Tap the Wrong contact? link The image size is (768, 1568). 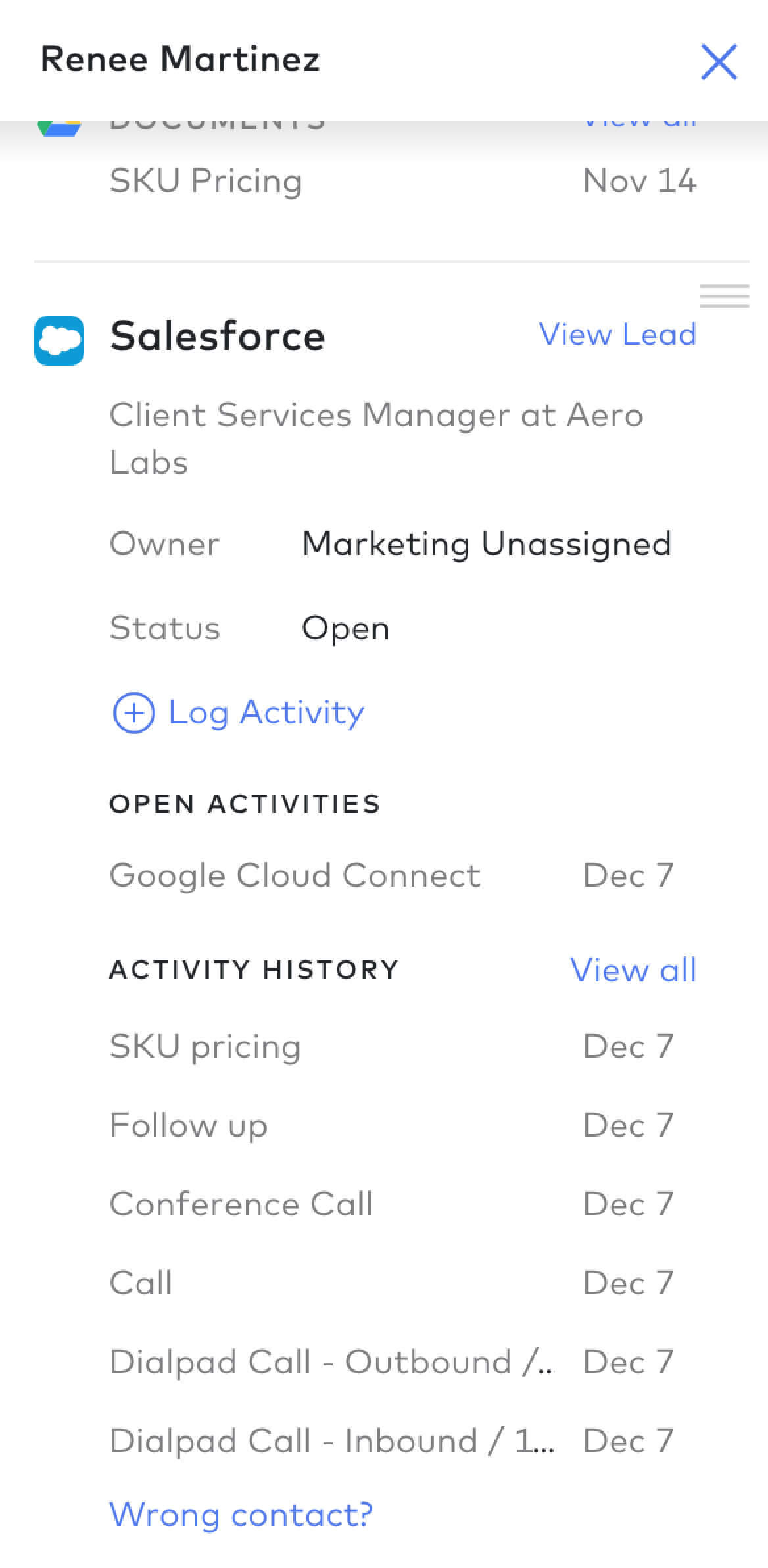click(241, 1515)
